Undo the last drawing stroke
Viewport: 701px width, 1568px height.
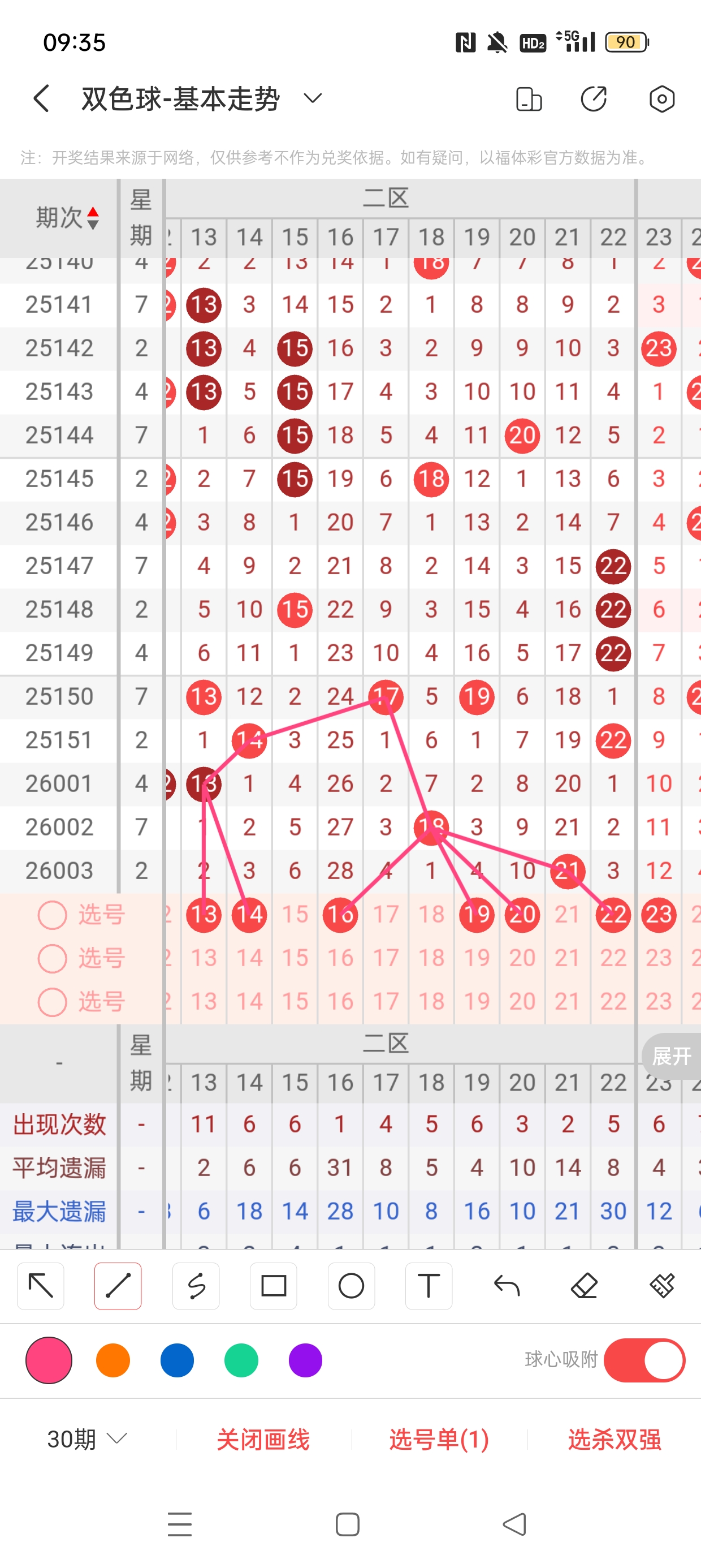(x=507, y=1286)
